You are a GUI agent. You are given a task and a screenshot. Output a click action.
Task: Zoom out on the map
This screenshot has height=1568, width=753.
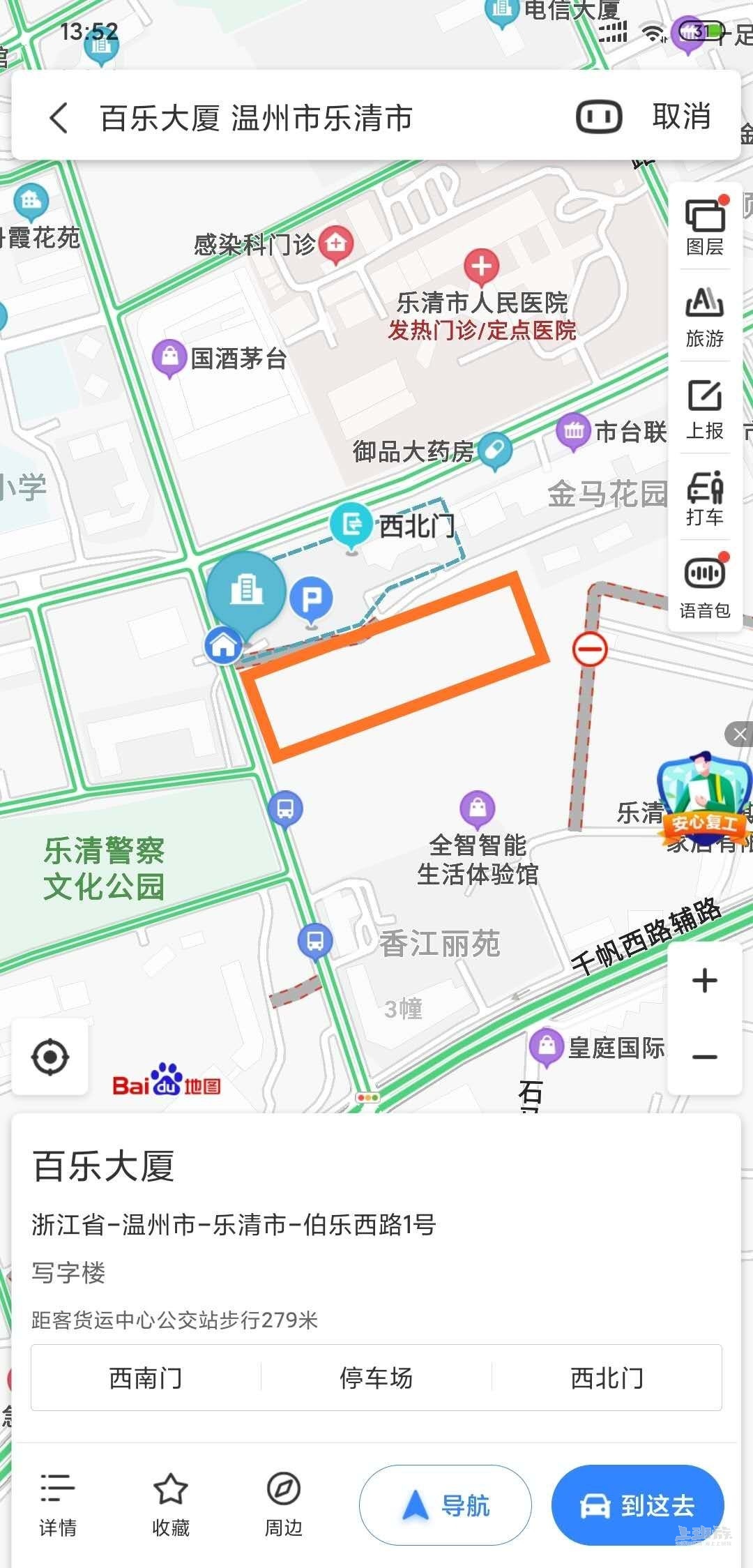pyautogui.click(x=704, y=1057)
